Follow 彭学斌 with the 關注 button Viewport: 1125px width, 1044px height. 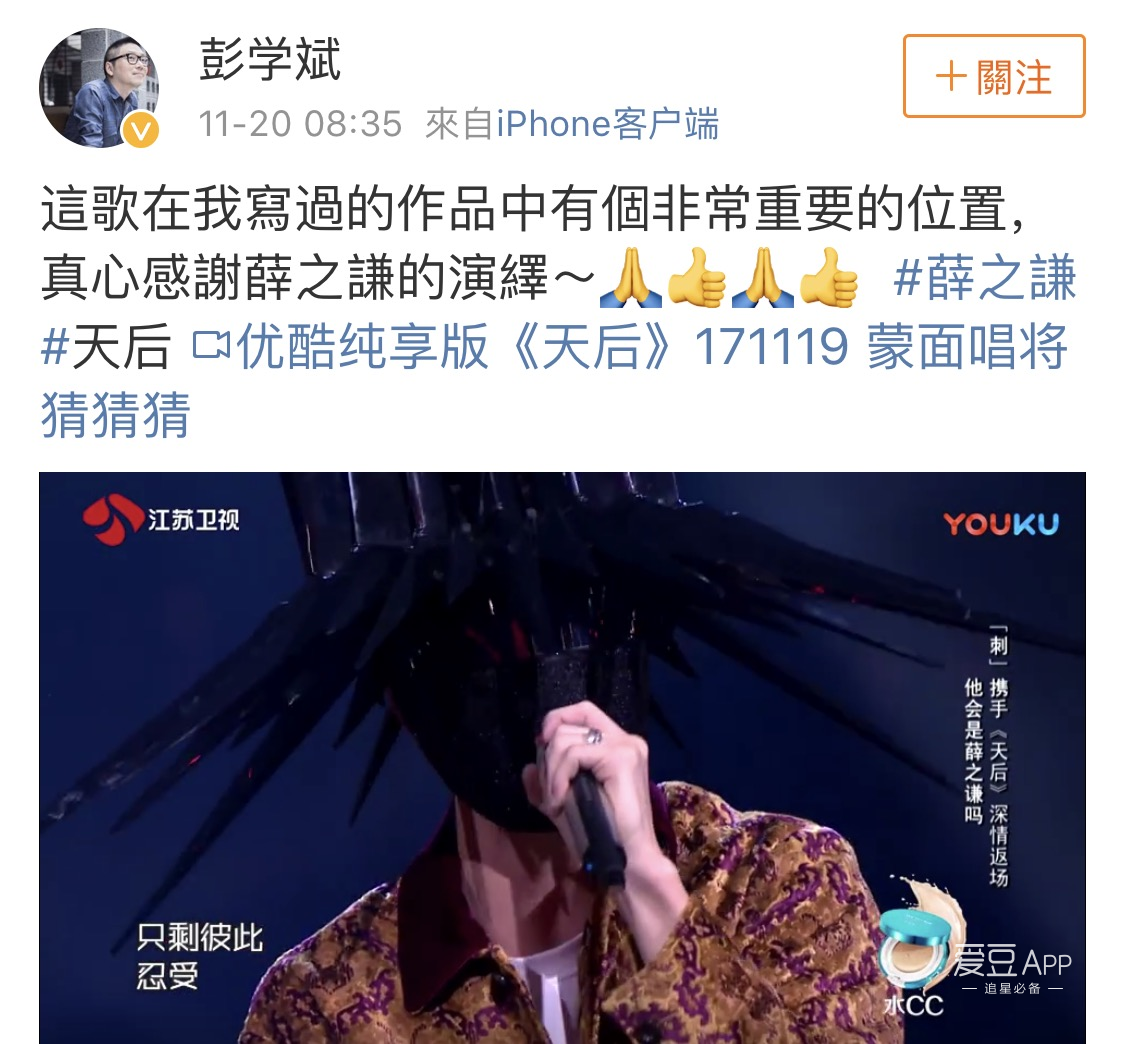[994, 77]
